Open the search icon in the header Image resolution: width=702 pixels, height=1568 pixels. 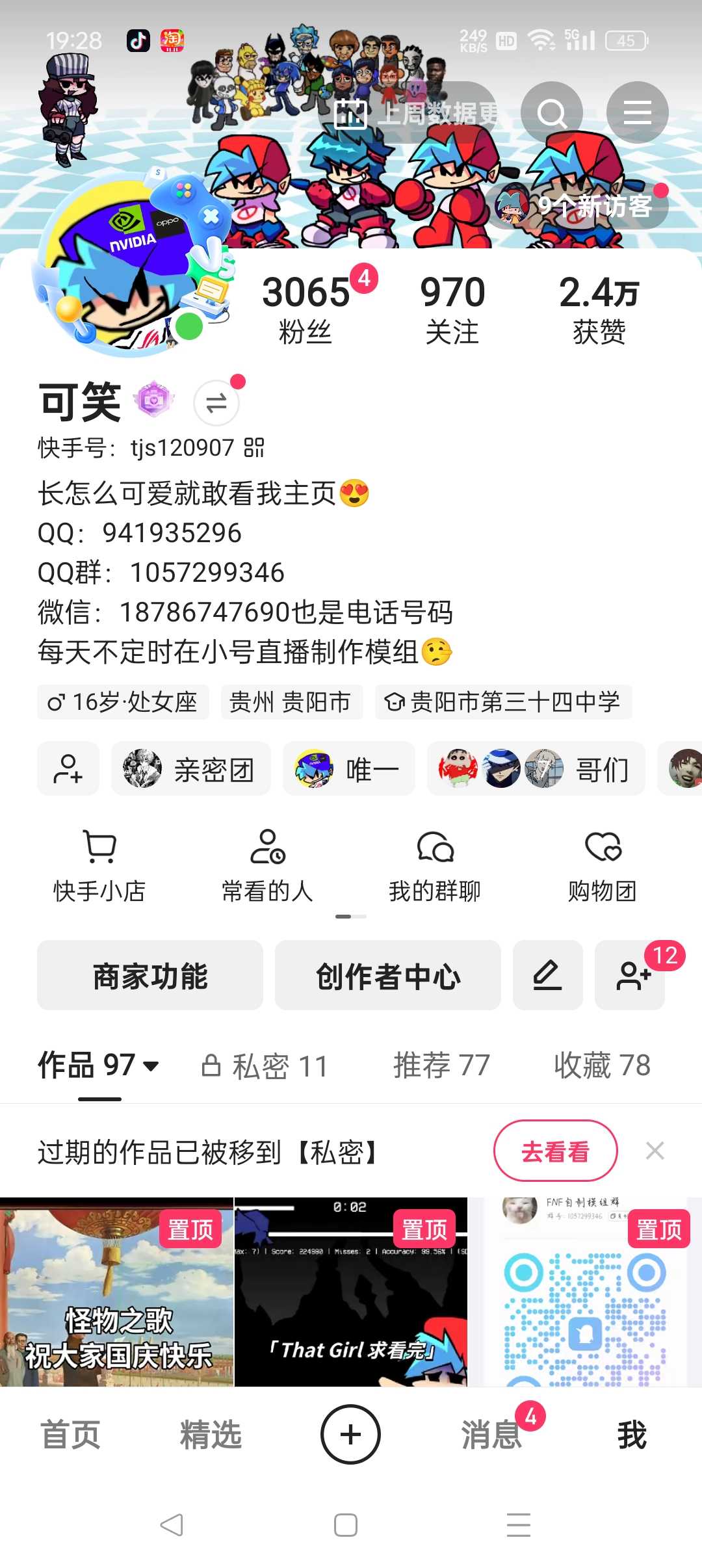click(552, 113)
